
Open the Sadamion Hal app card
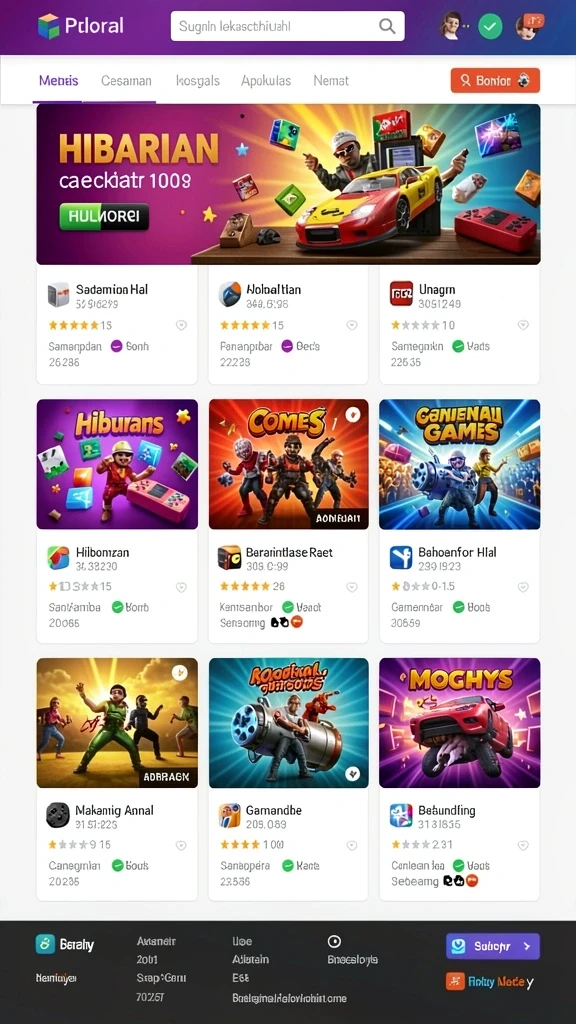117,325
